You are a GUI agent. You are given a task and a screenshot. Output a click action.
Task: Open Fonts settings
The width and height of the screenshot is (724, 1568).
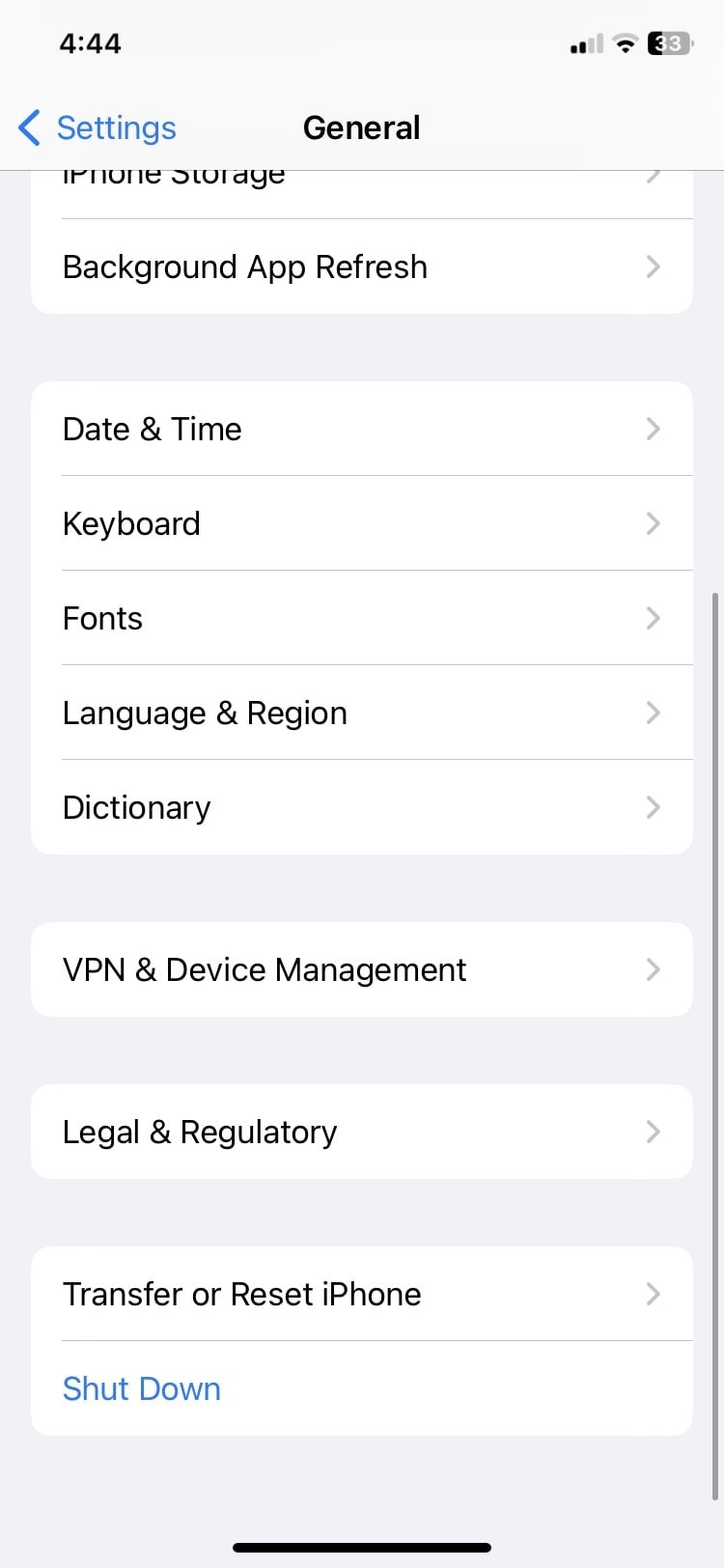click(362, 618)
